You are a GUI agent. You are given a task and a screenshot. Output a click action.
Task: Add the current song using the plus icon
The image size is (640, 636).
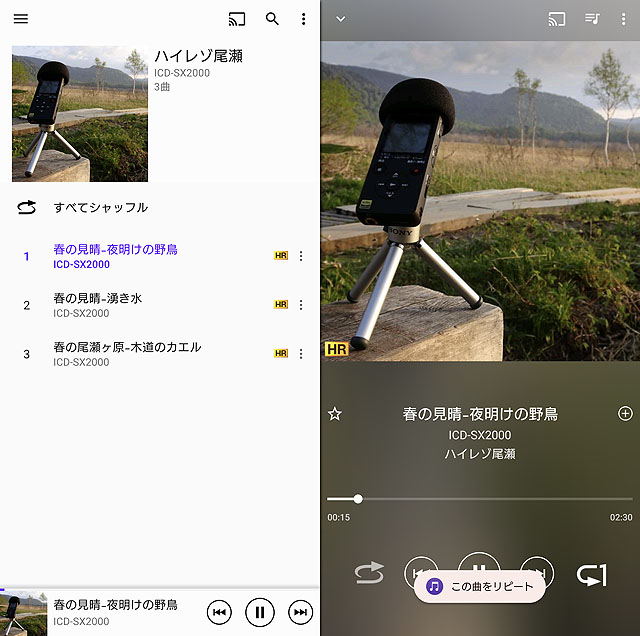point(626,413)
